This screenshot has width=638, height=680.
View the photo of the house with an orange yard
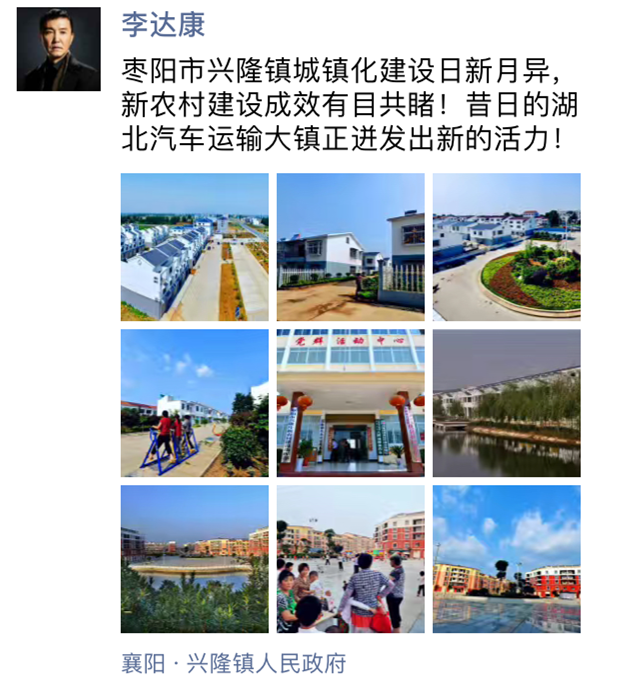(x=350, y=247)
